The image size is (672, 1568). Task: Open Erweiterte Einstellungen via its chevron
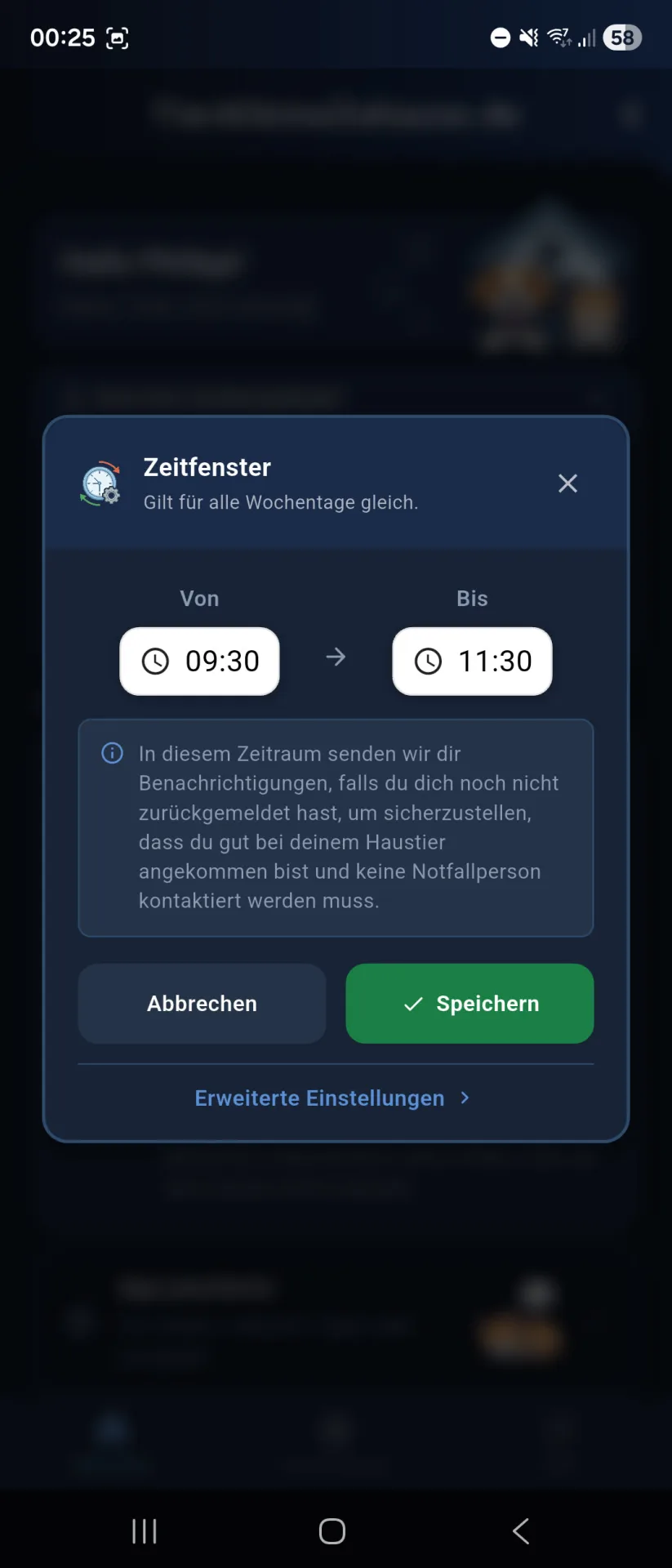(465, 1098)
